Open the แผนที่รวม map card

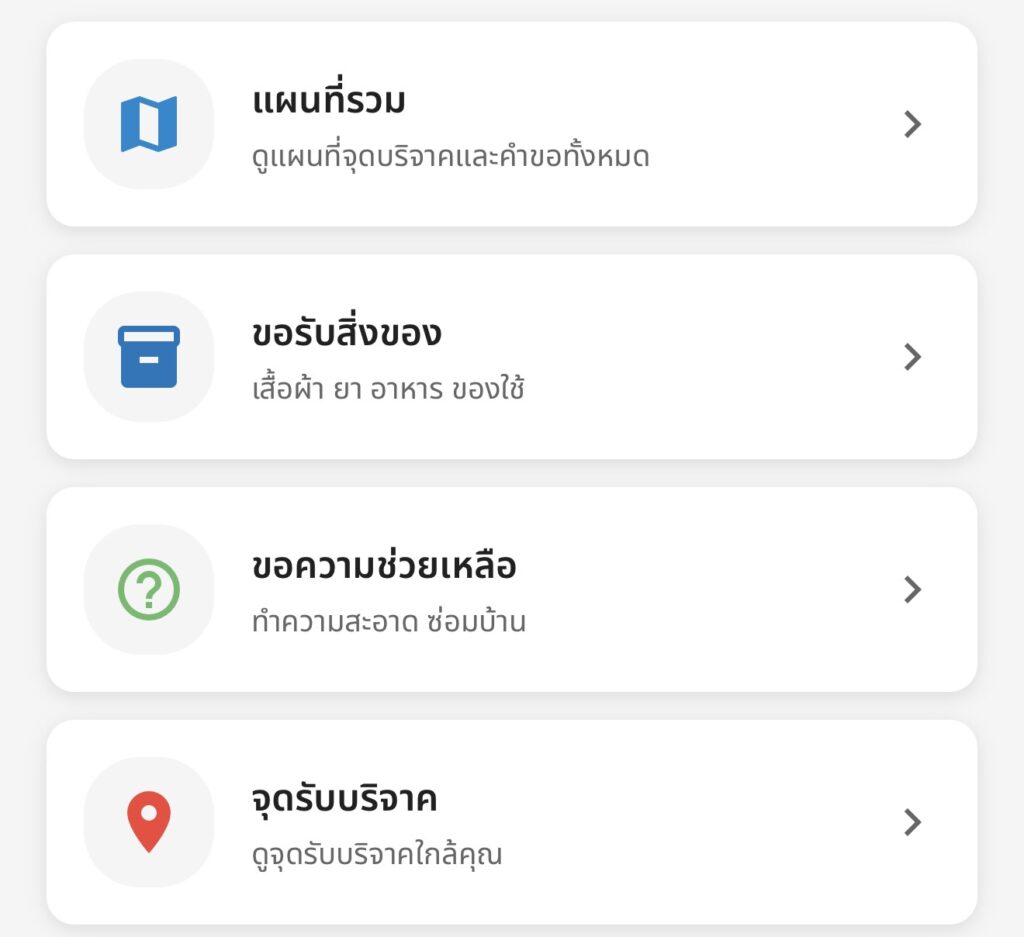click(511, 125)
